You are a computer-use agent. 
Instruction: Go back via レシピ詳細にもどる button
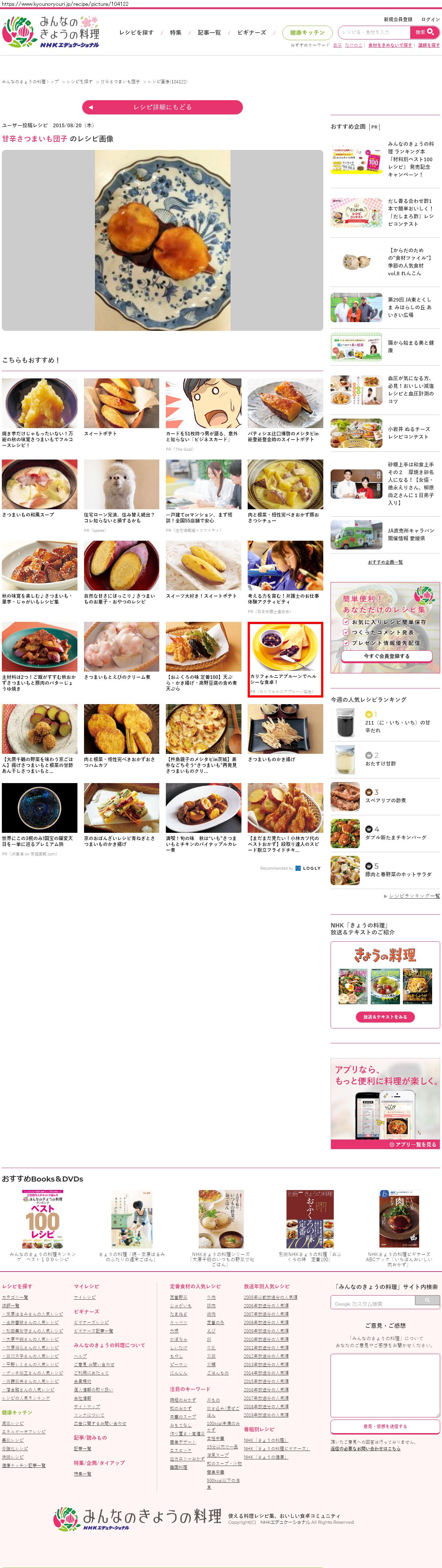tap(162, 107)
